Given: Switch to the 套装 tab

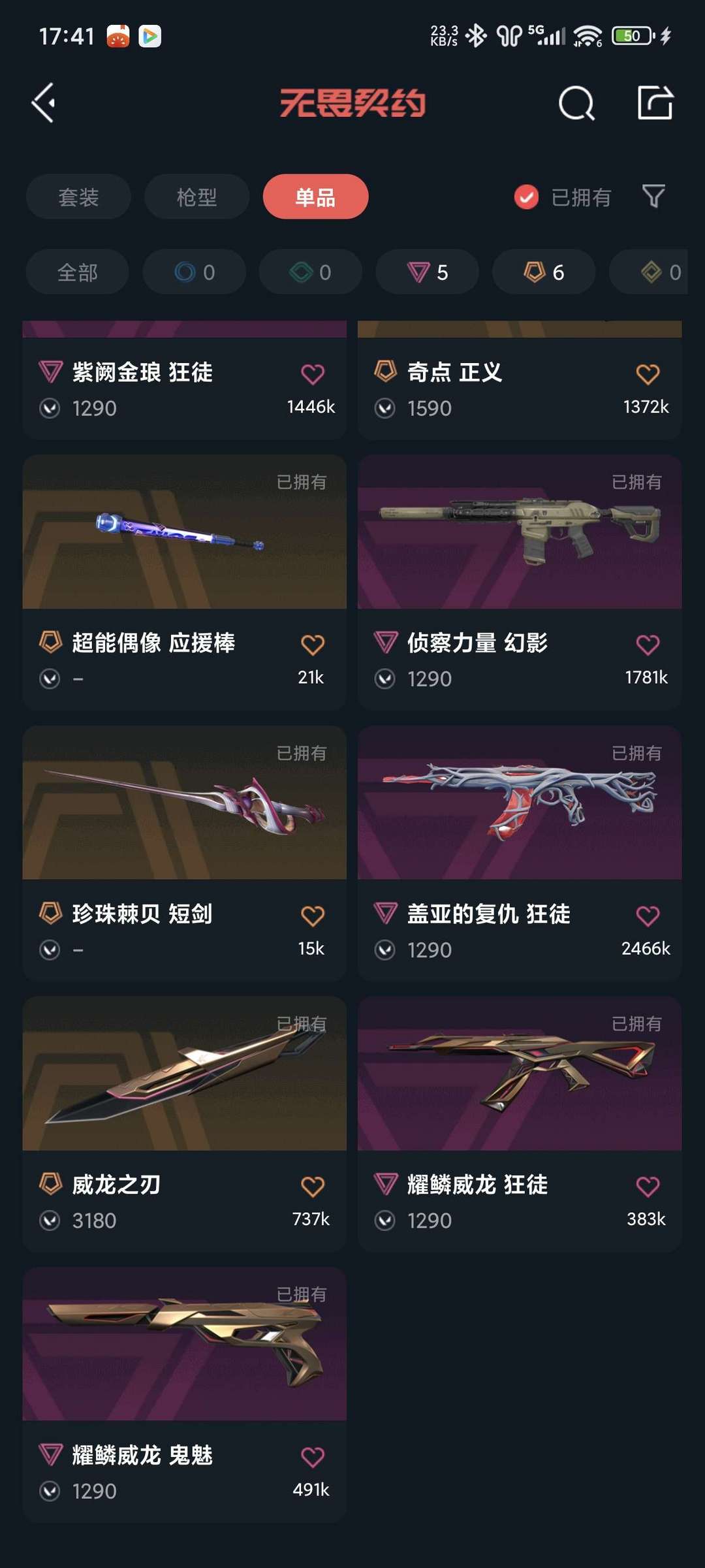Looking at the screenshot, I should [x=78, y=197].
